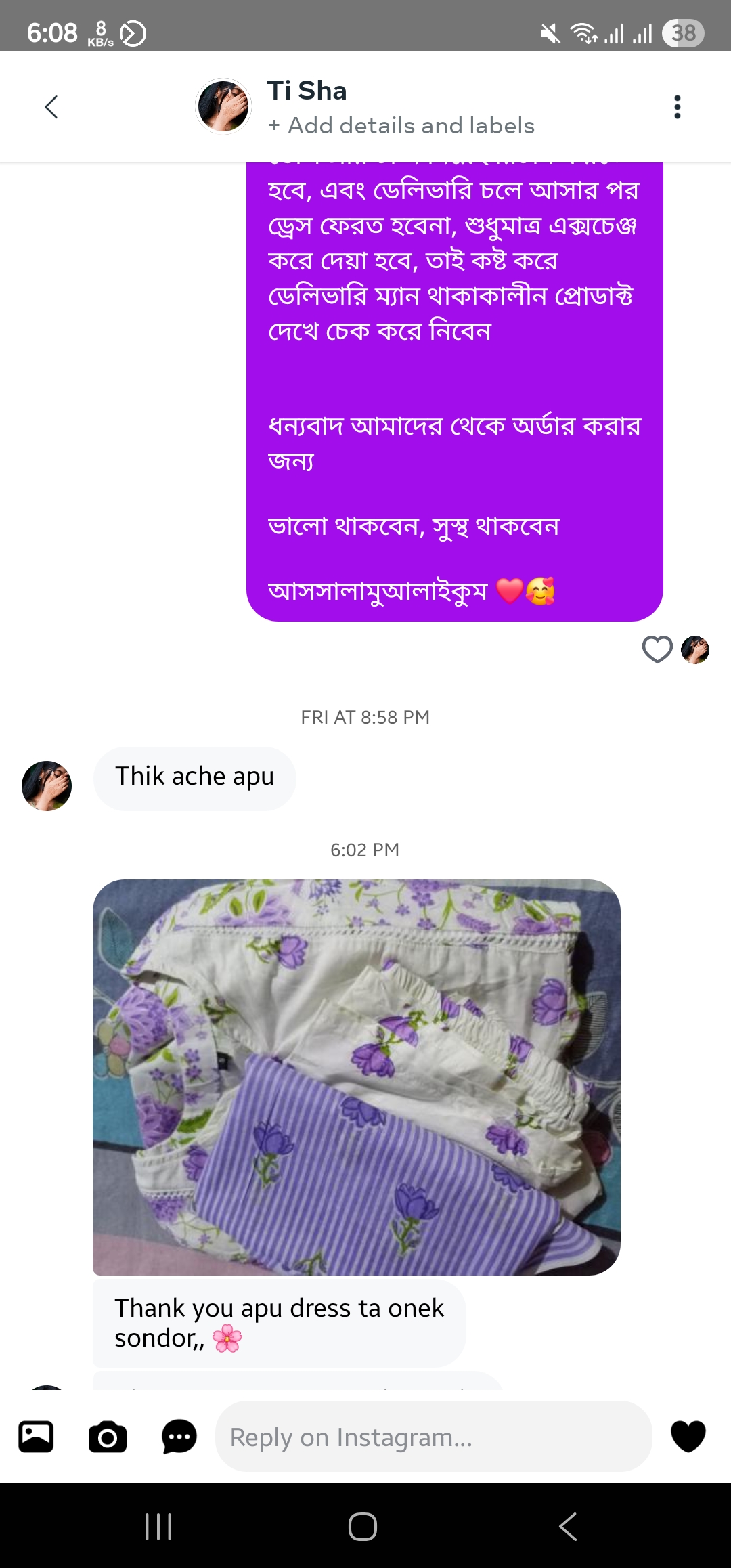Tap Add details and labels
The height and width of the screenshot is (1568, 731).
(401, 126)
